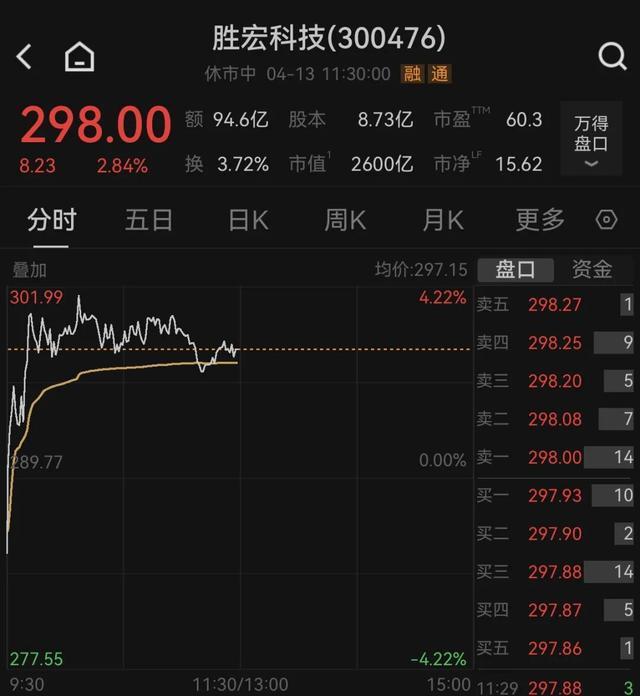
Task: Open chart settings hexagon icon
Action: [606, 220]
